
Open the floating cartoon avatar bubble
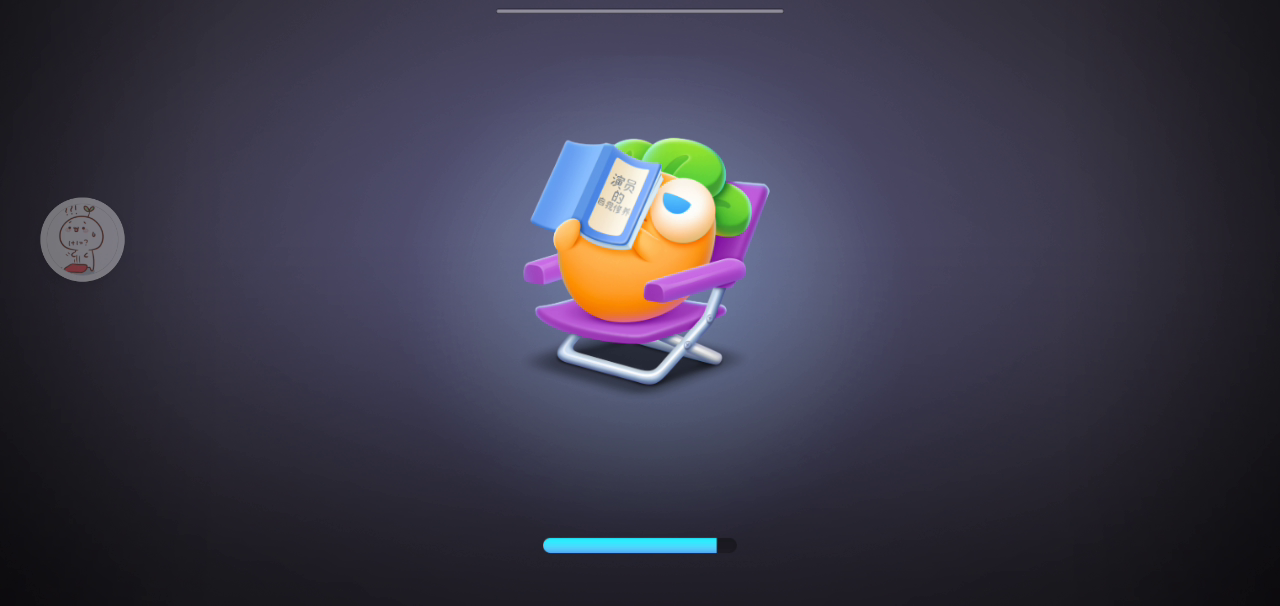pos(82,239)
